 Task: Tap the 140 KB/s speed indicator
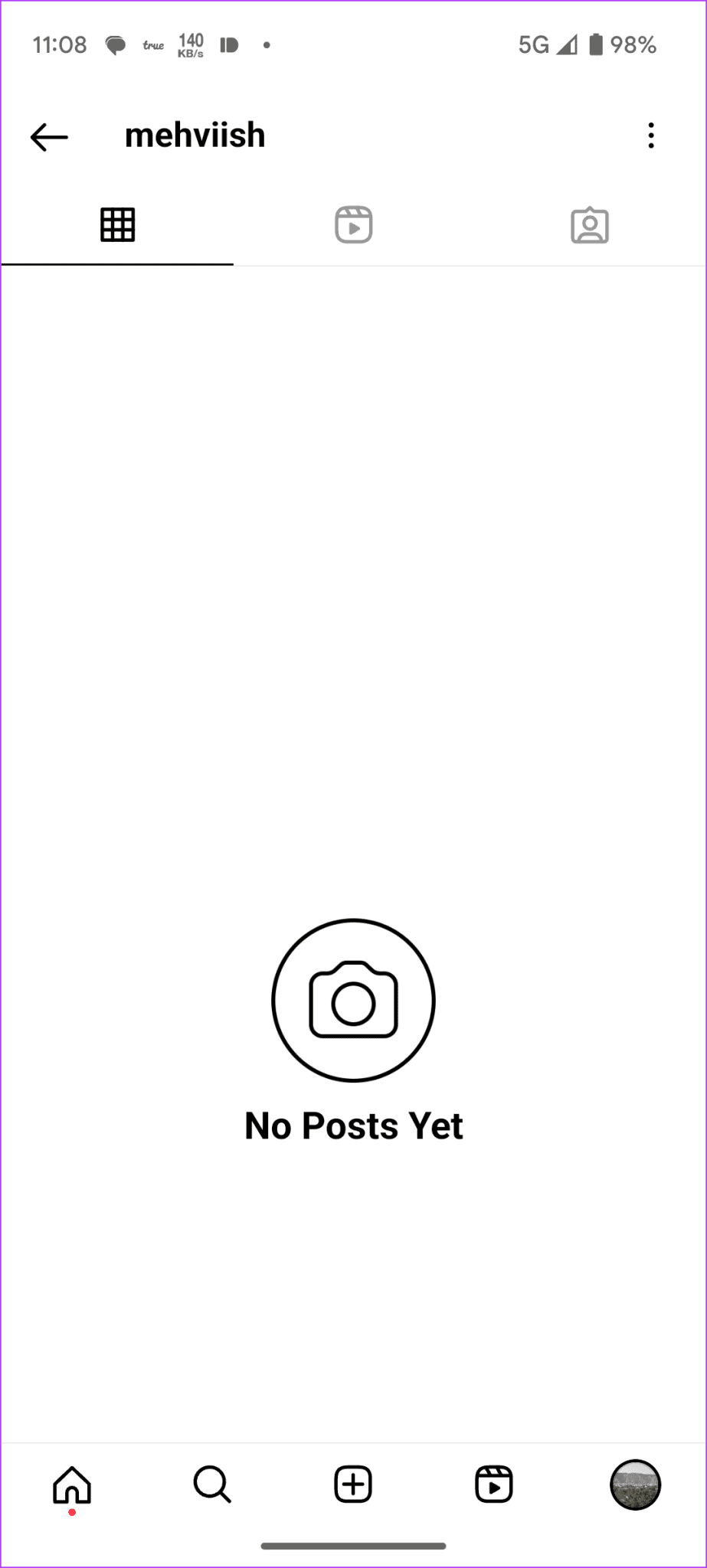(x=191, y=44)
